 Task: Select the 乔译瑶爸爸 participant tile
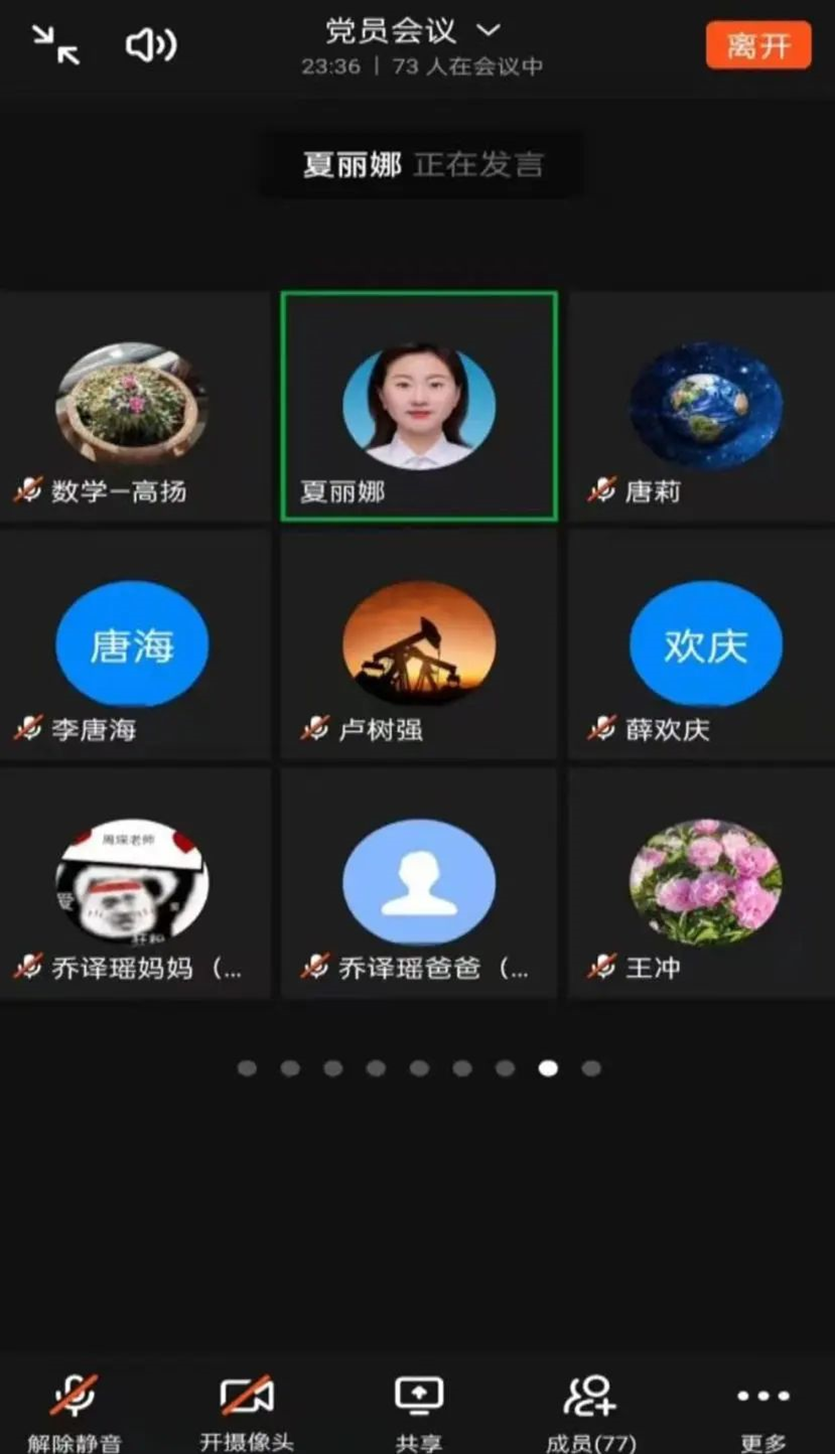pos(419,883)
